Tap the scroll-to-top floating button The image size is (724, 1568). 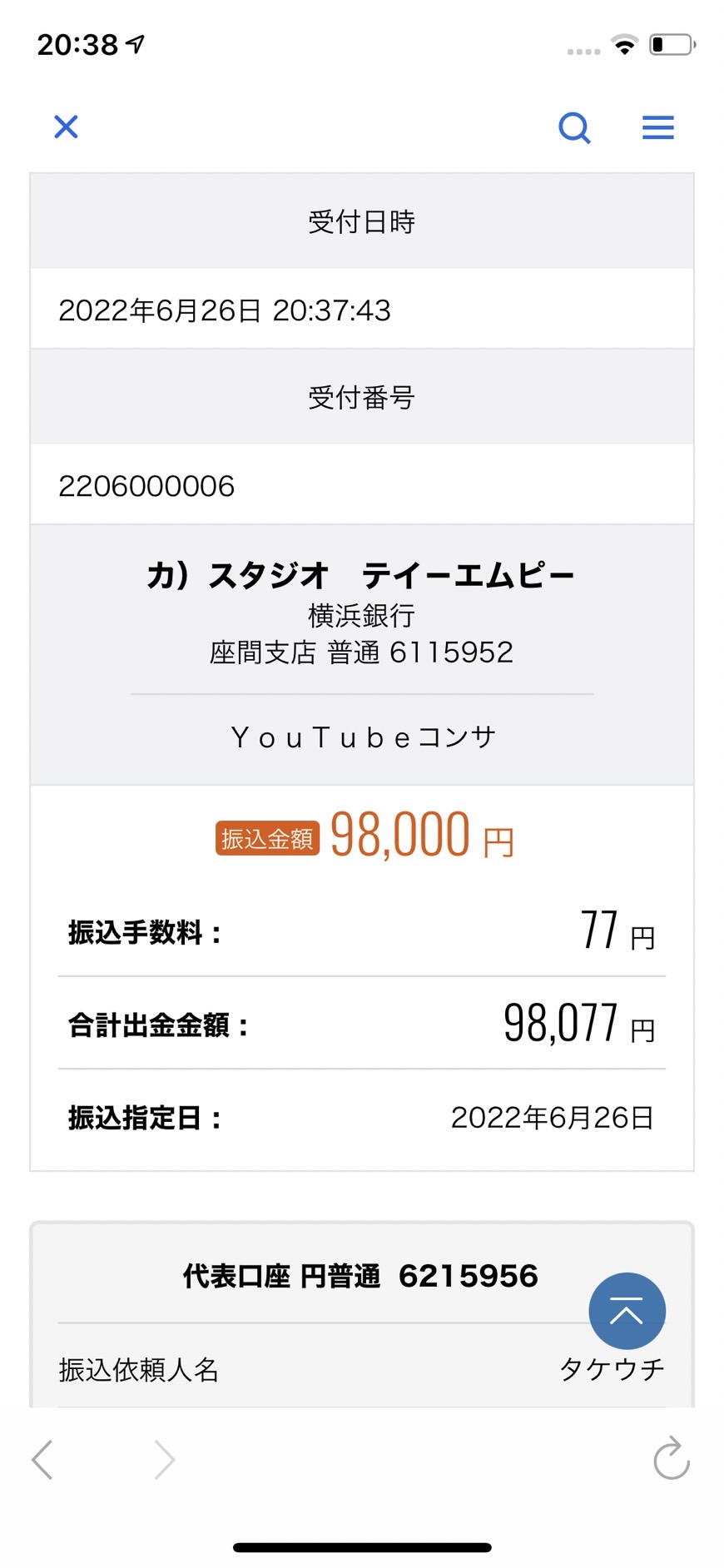pyautogui.click(x=627, y=1311)
